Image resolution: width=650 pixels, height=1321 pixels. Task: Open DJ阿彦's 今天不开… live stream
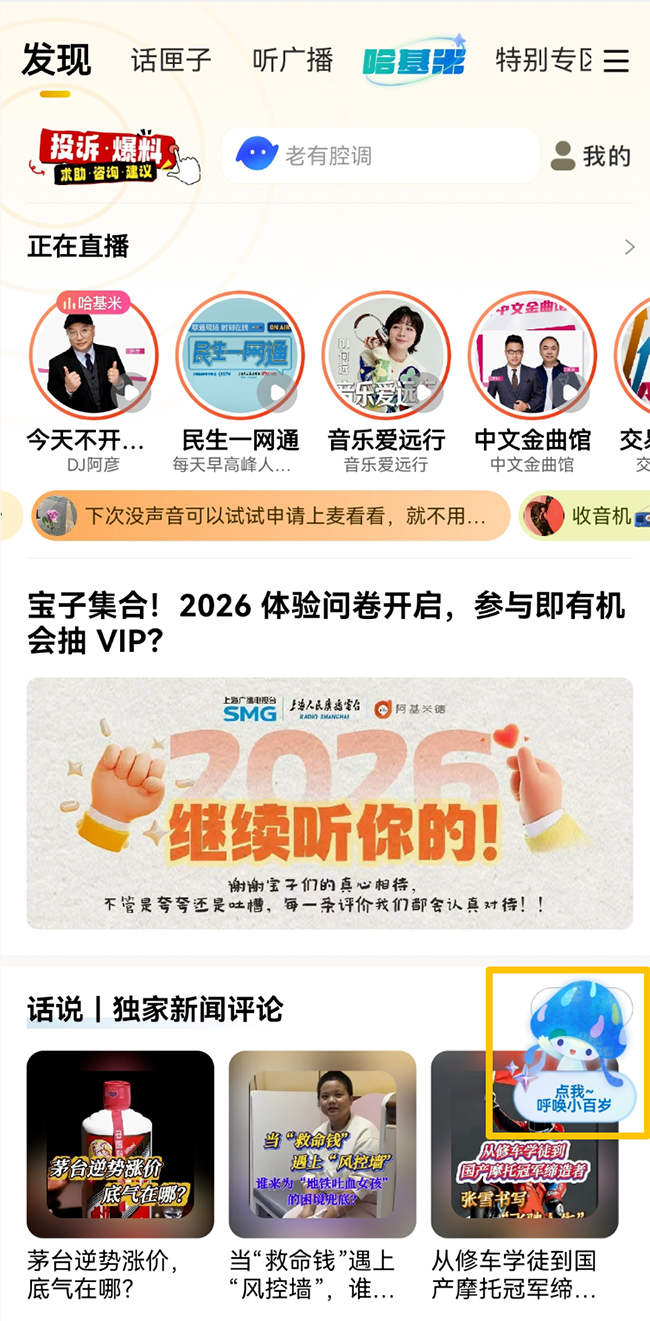pos(93,356)
